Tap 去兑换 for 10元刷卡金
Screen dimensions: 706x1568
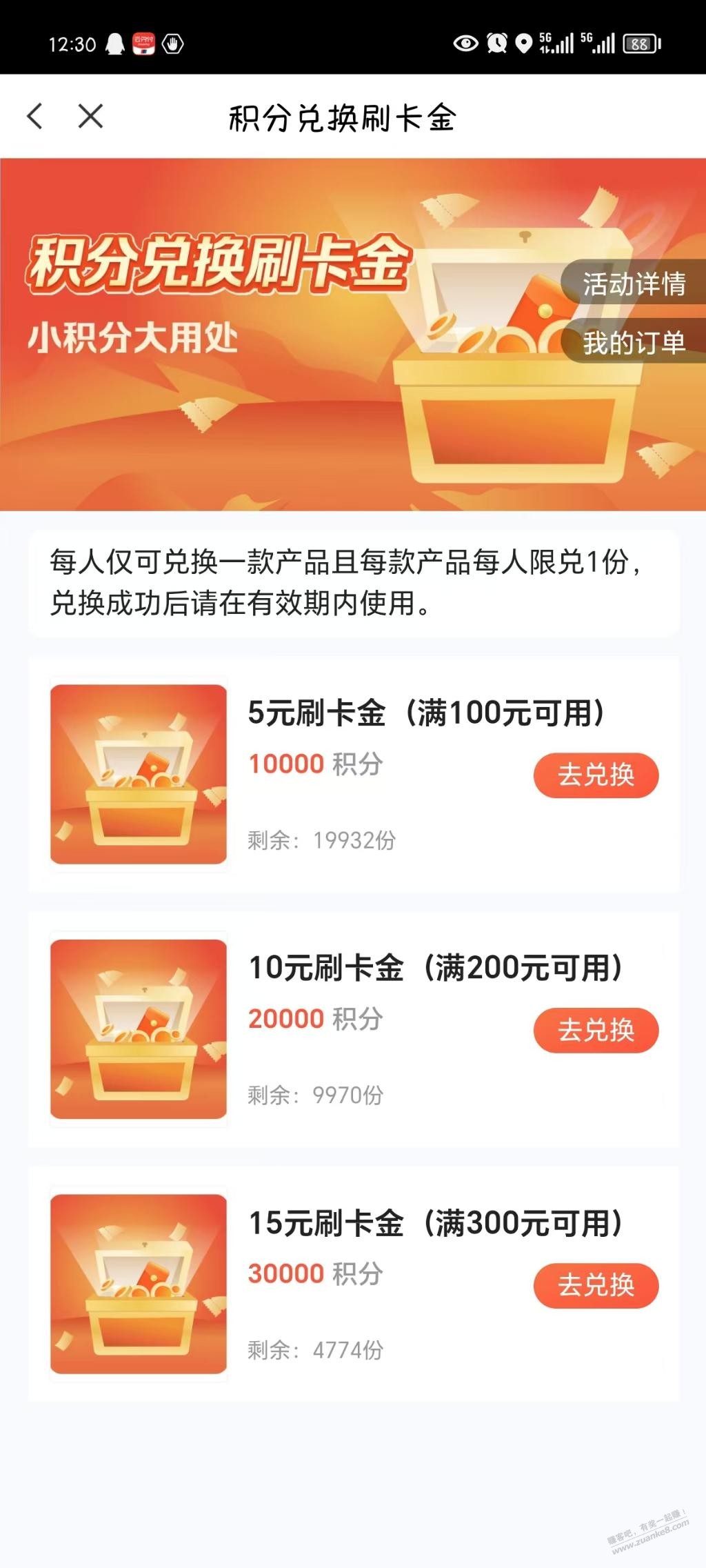(596, 1030)
